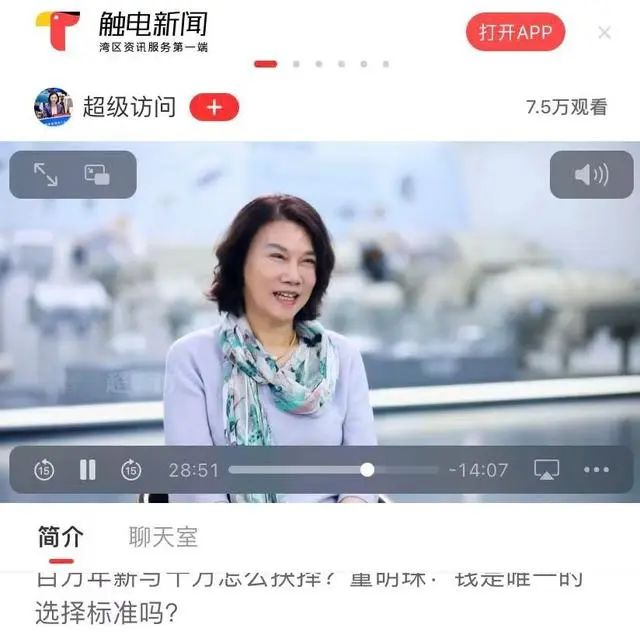640x635 pixels.
Task: Tap the 打开APP button
Action: click(515, 32)
